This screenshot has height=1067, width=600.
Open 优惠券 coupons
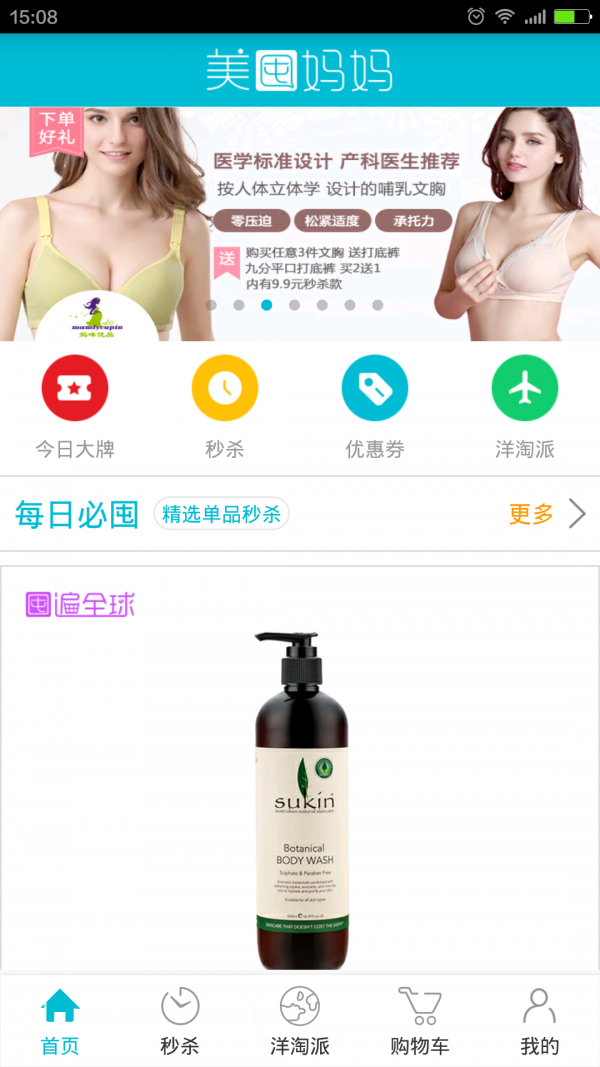pos(375,388)
